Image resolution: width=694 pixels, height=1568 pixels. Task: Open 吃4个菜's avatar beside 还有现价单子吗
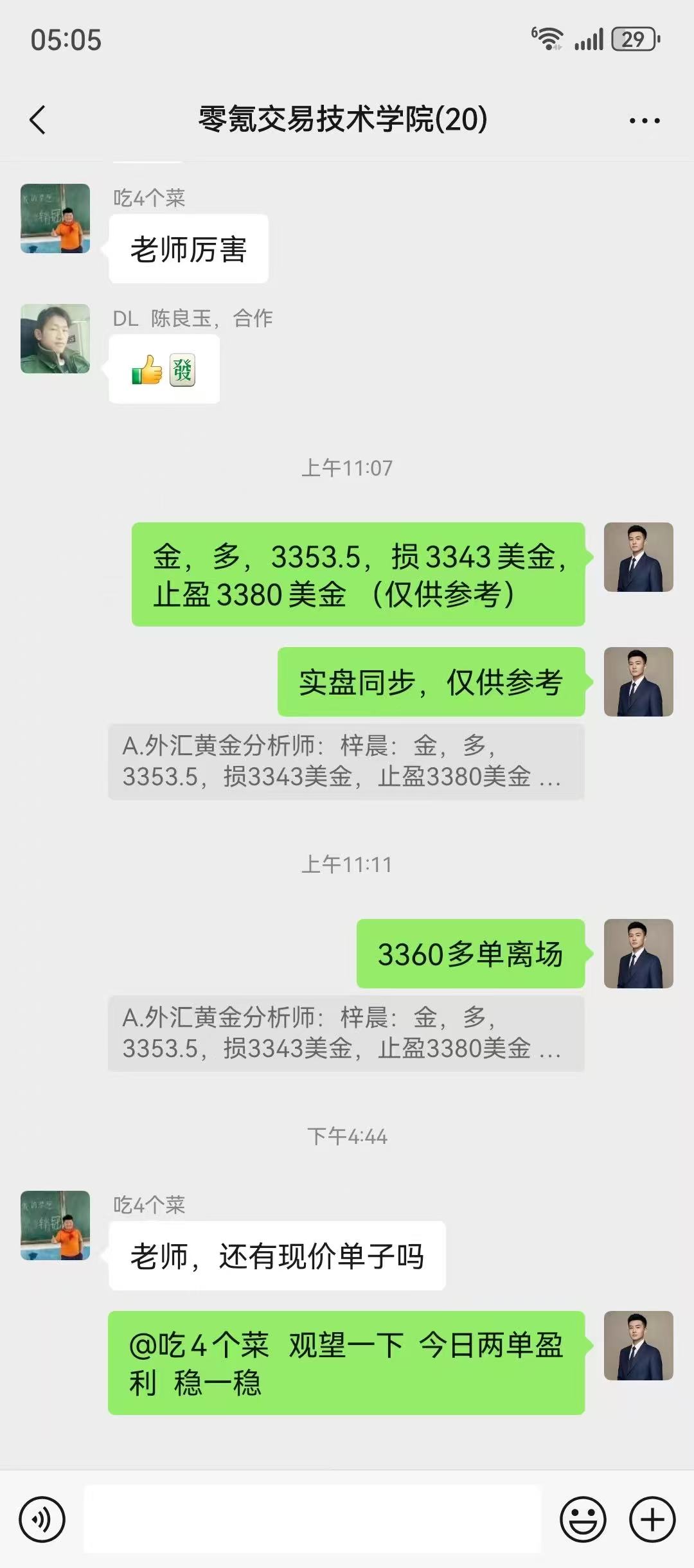(x=55, y=1225)
